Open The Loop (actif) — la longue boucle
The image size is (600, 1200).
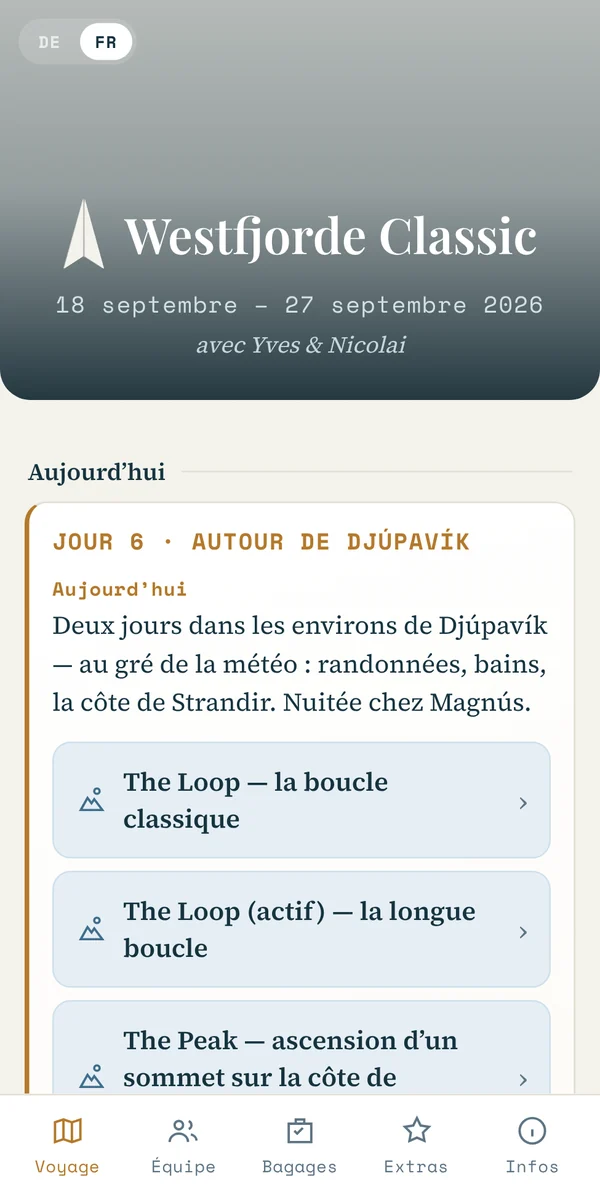(x=301, y=929)
